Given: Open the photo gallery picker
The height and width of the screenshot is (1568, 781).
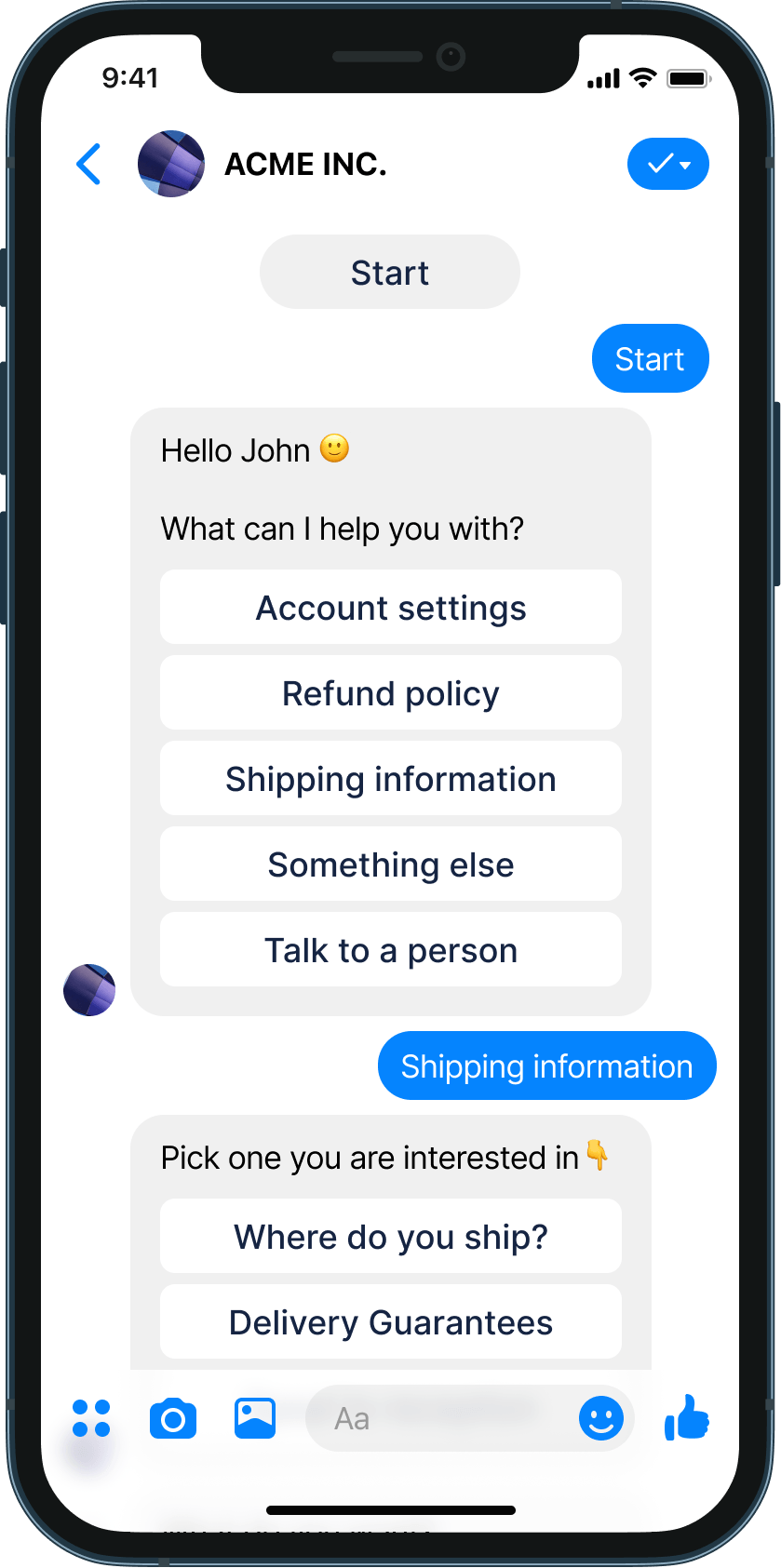Looking at the screenshot, I should pyautogui.click(x=253, y=1418).
